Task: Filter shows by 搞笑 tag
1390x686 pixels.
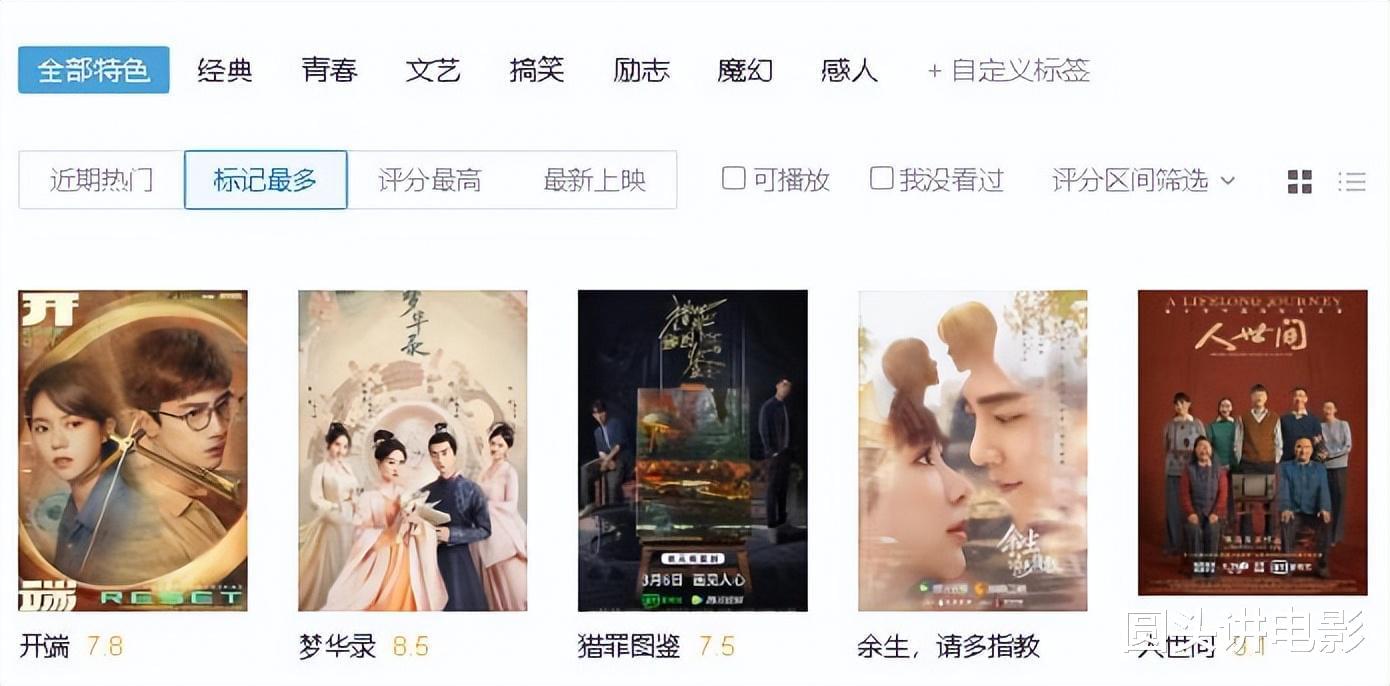Action: click(537, 70)
